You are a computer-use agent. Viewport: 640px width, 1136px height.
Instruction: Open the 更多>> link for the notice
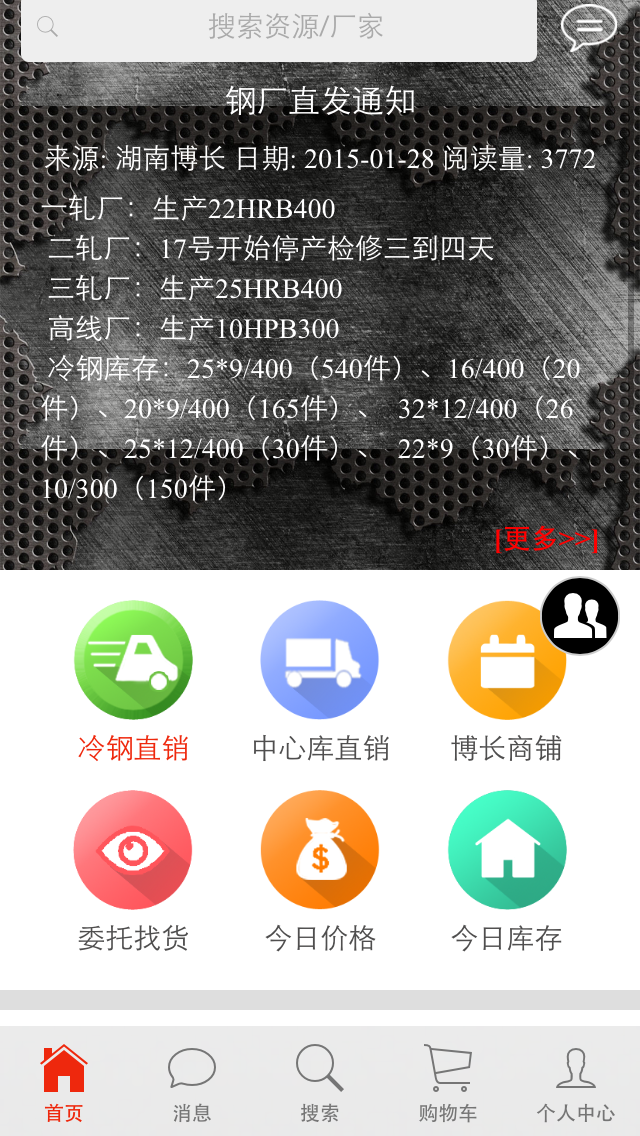click(546, 539)
